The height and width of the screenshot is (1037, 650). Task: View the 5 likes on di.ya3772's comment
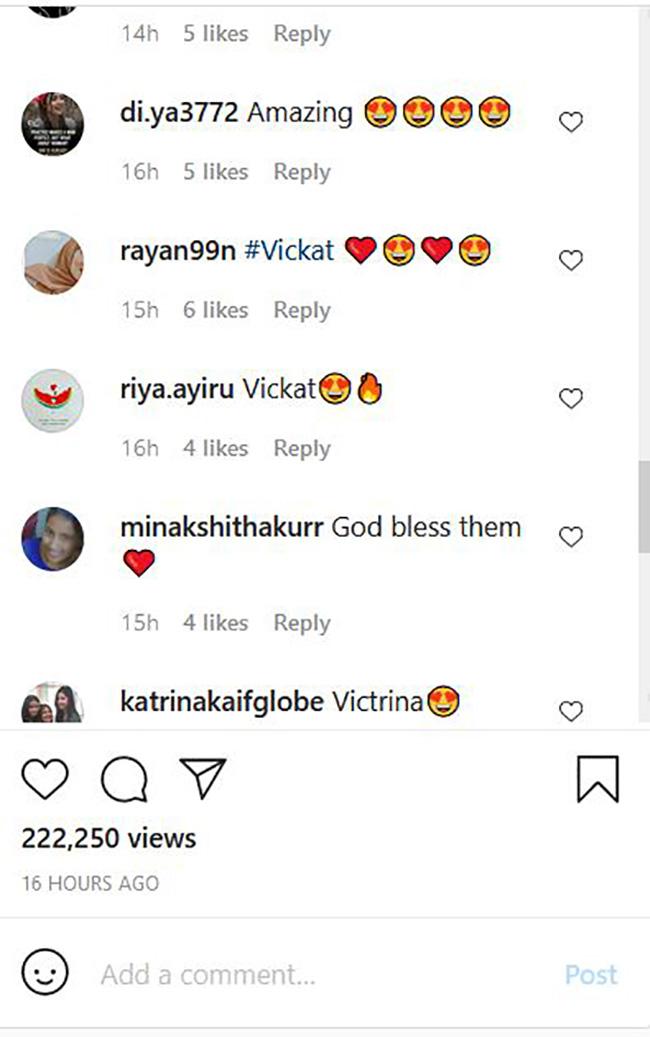[x=215, y=172]
